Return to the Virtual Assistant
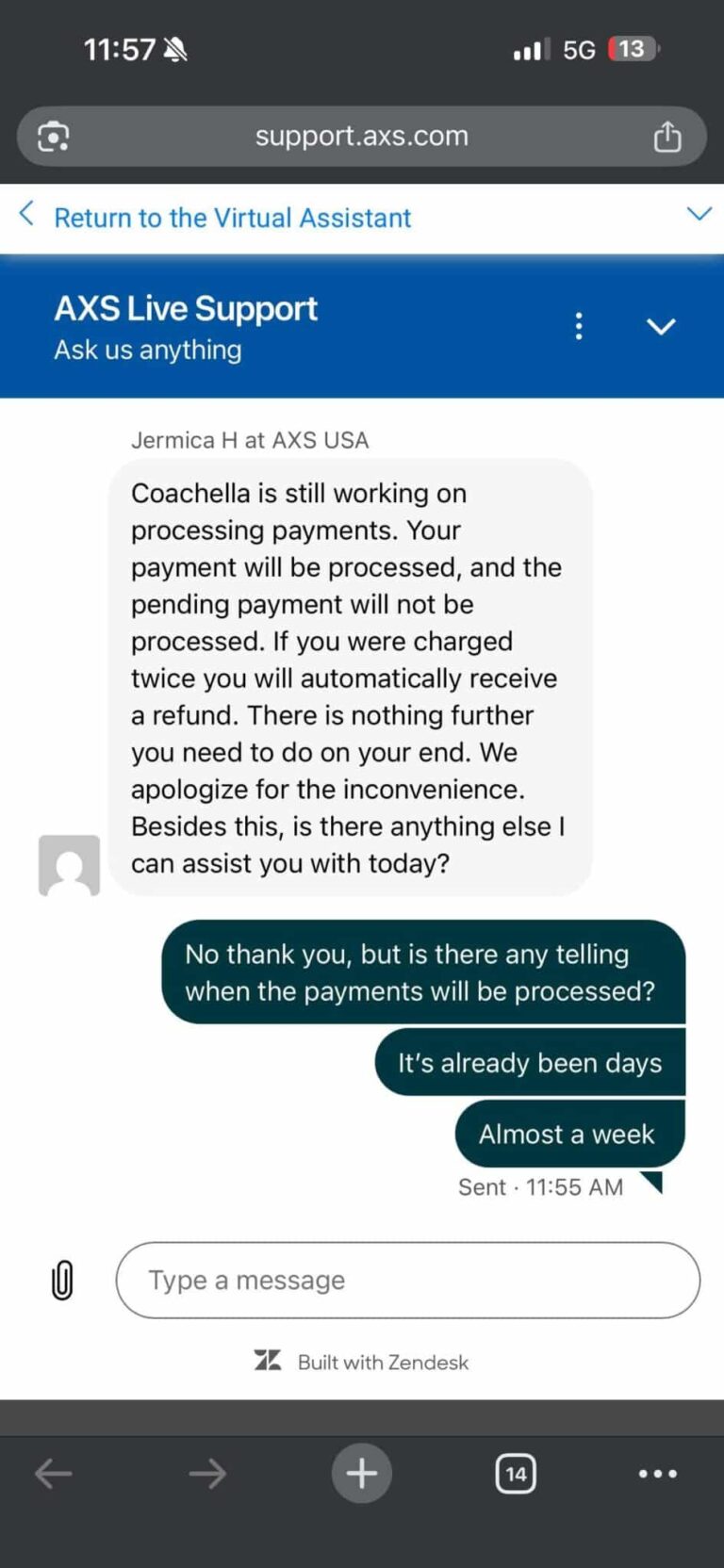 point(231,218)
